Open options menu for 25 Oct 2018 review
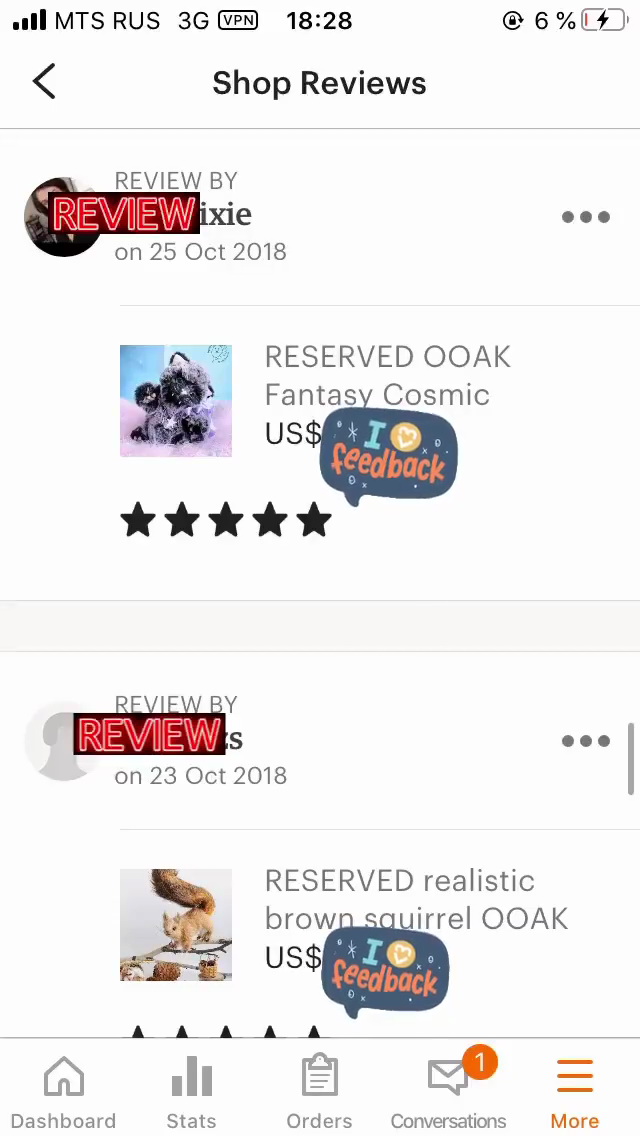 click(585, 217)
